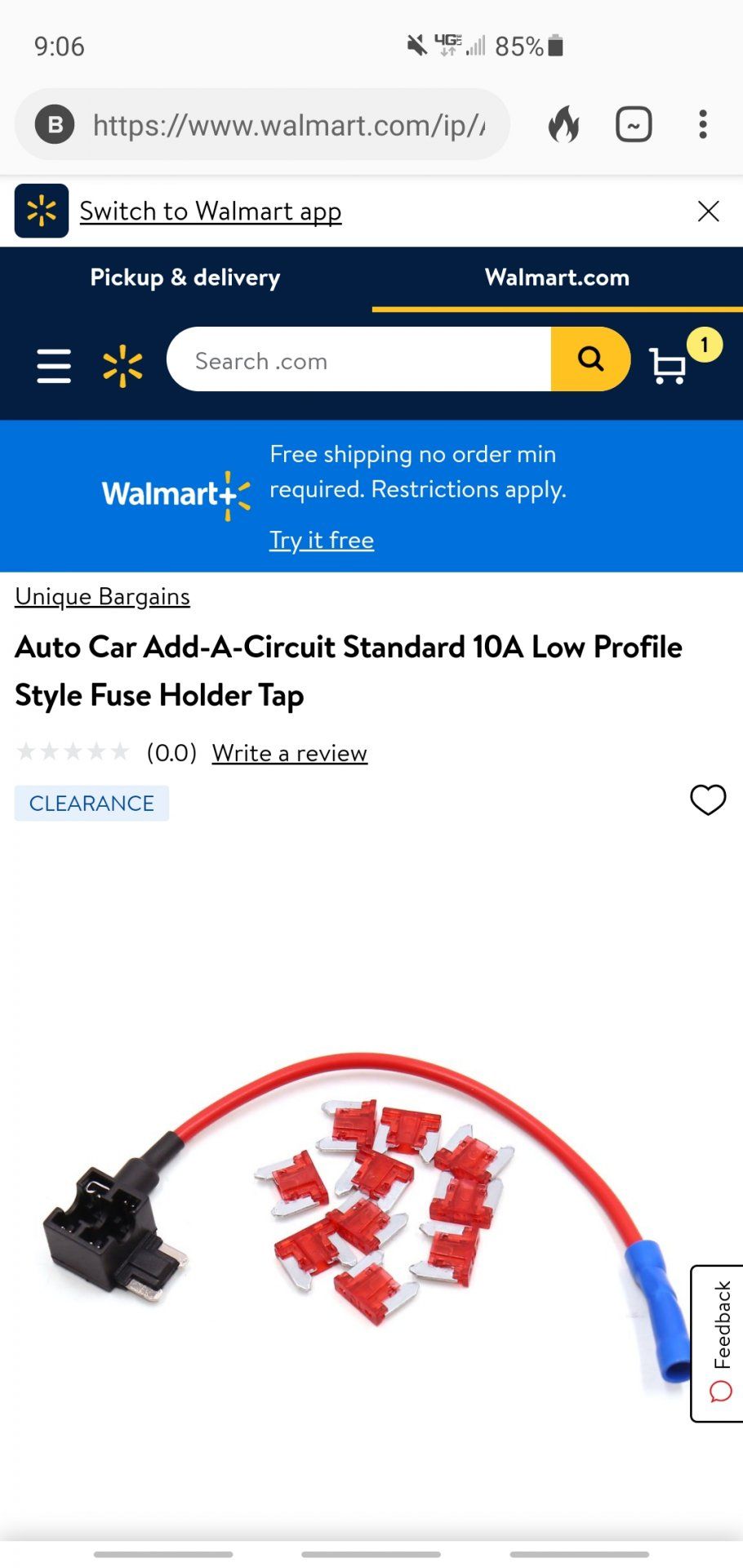The image size is (743, 1568).
Task: Tap the flame icon in browser toolbar
Action: 563,125
